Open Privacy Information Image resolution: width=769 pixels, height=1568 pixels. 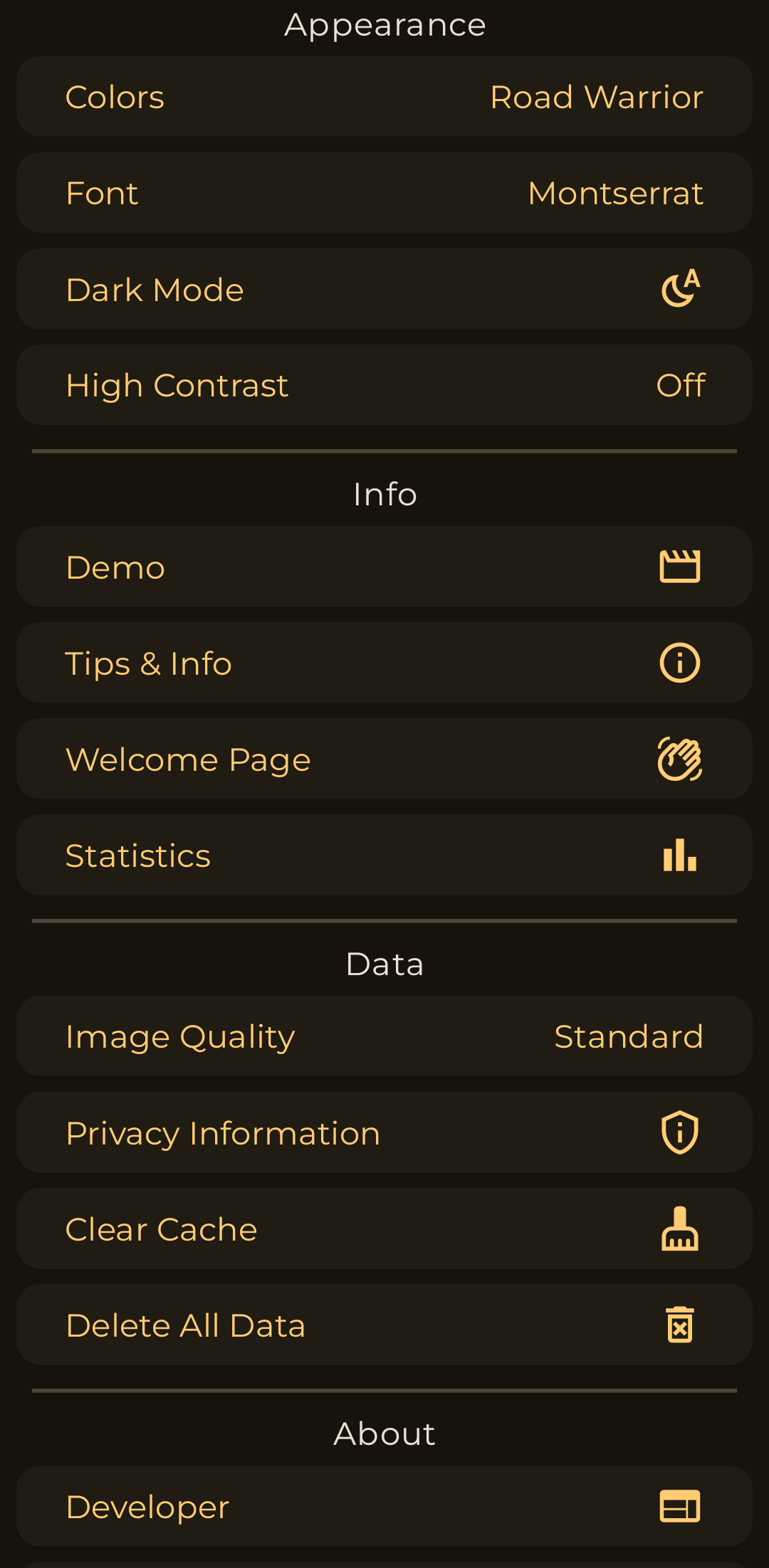[x=384, y=1132]
